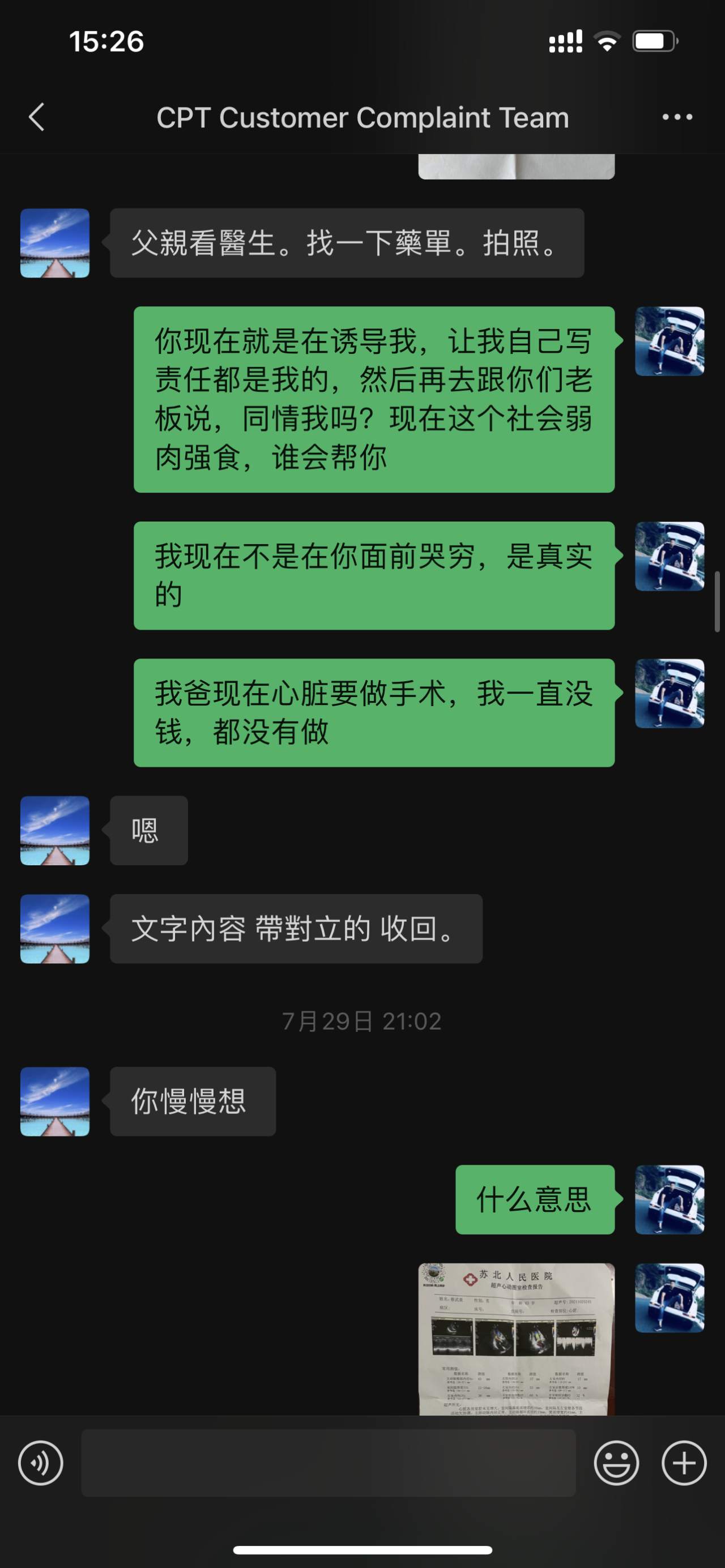
Task: Tap the 15:26 clock in the status bar
Action: 106,41
